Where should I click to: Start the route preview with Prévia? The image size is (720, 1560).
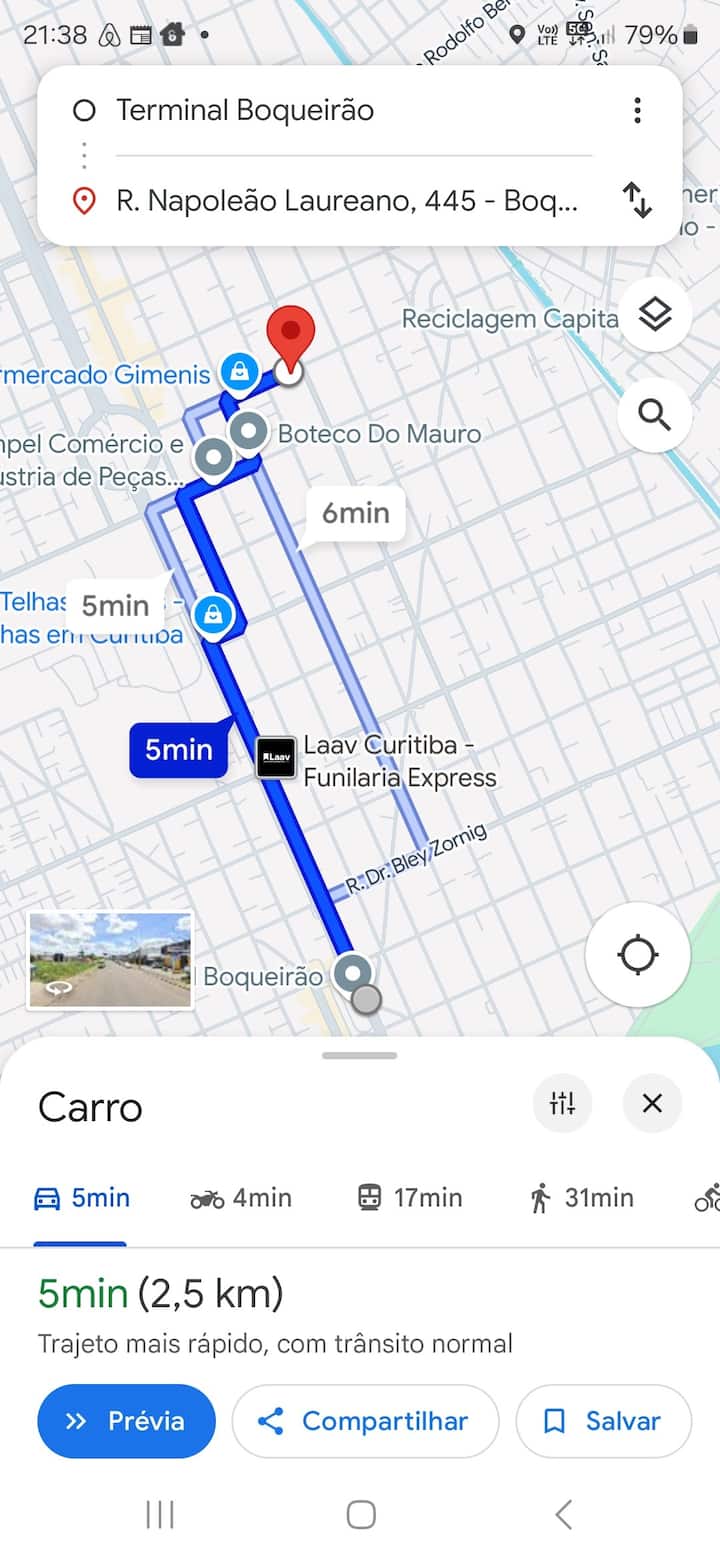(x=126, y=1421)
